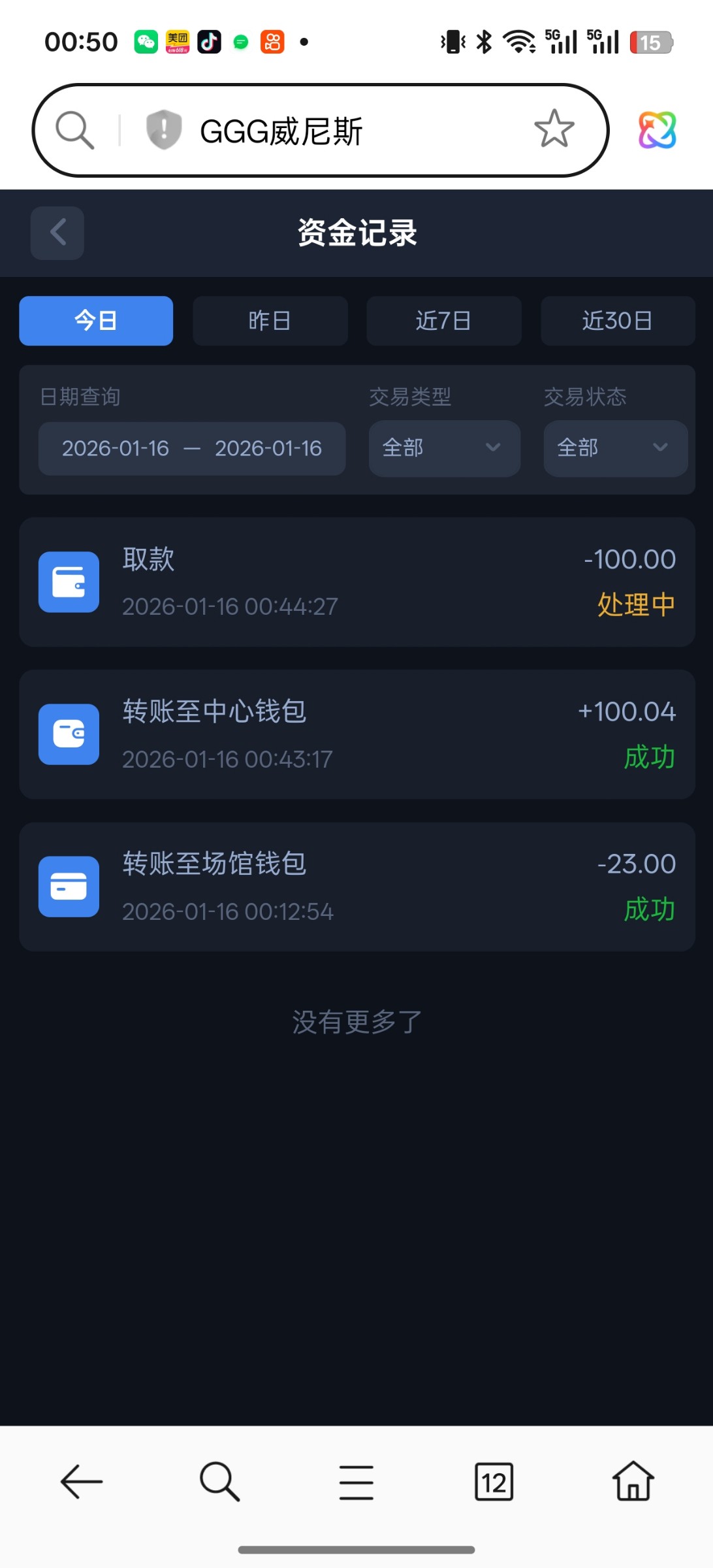Screen dimensions: 713x1568
Task: Expand the 交易类型 dropdown
Action: click(444, 448)
